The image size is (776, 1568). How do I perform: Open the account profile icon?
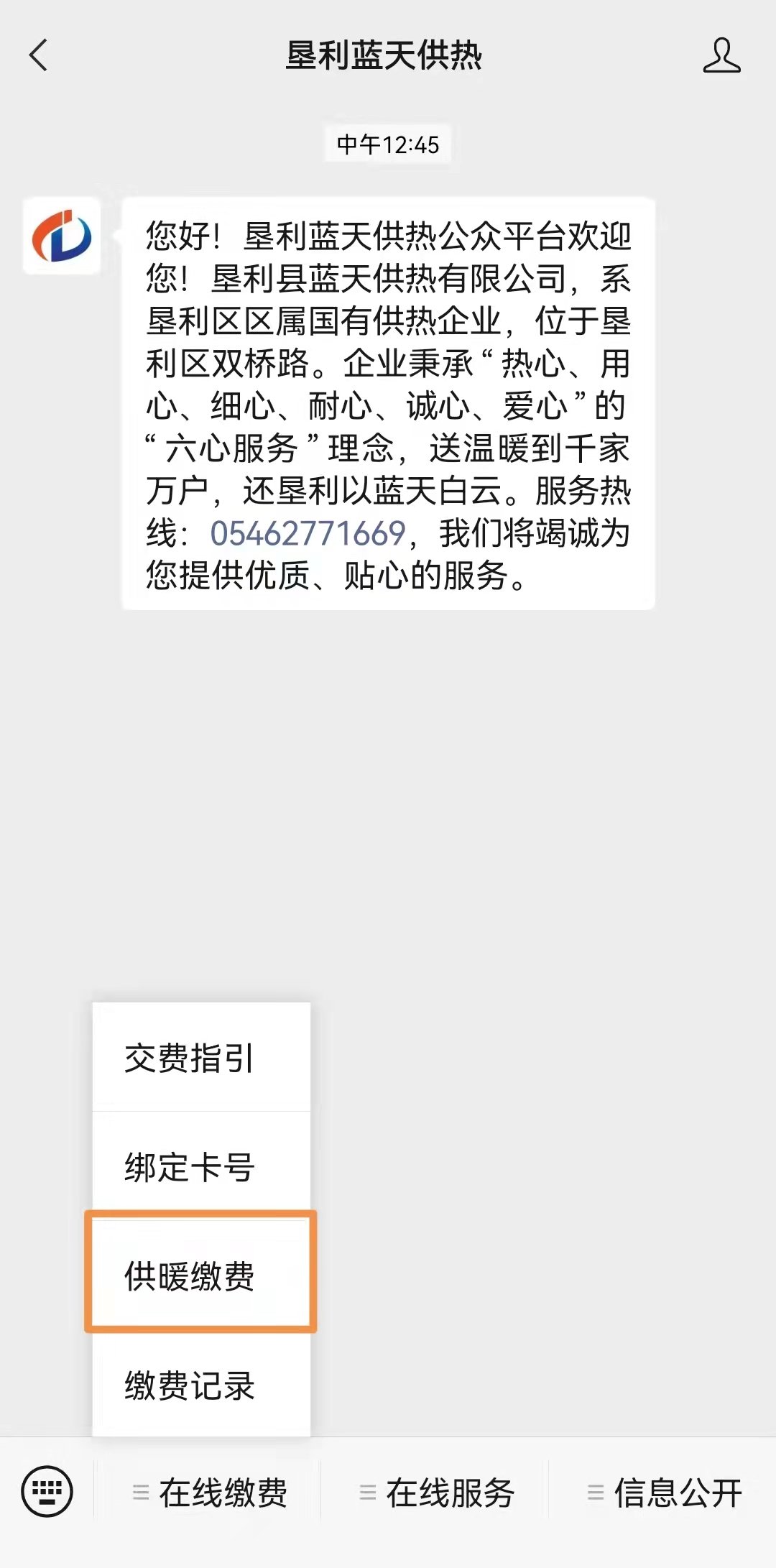721,55
